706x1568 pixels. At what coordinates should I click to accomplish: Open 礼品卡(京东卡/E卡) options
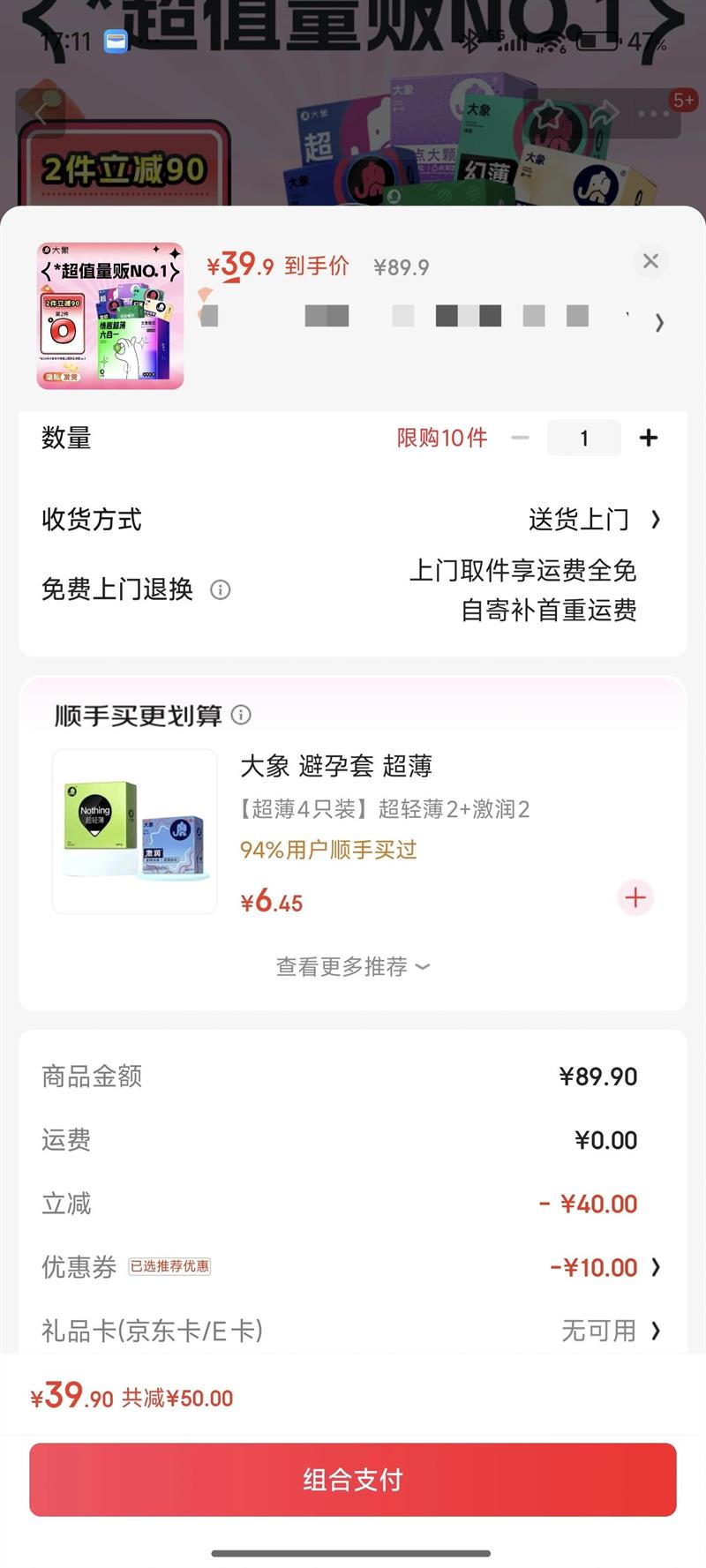(611, 1331)
